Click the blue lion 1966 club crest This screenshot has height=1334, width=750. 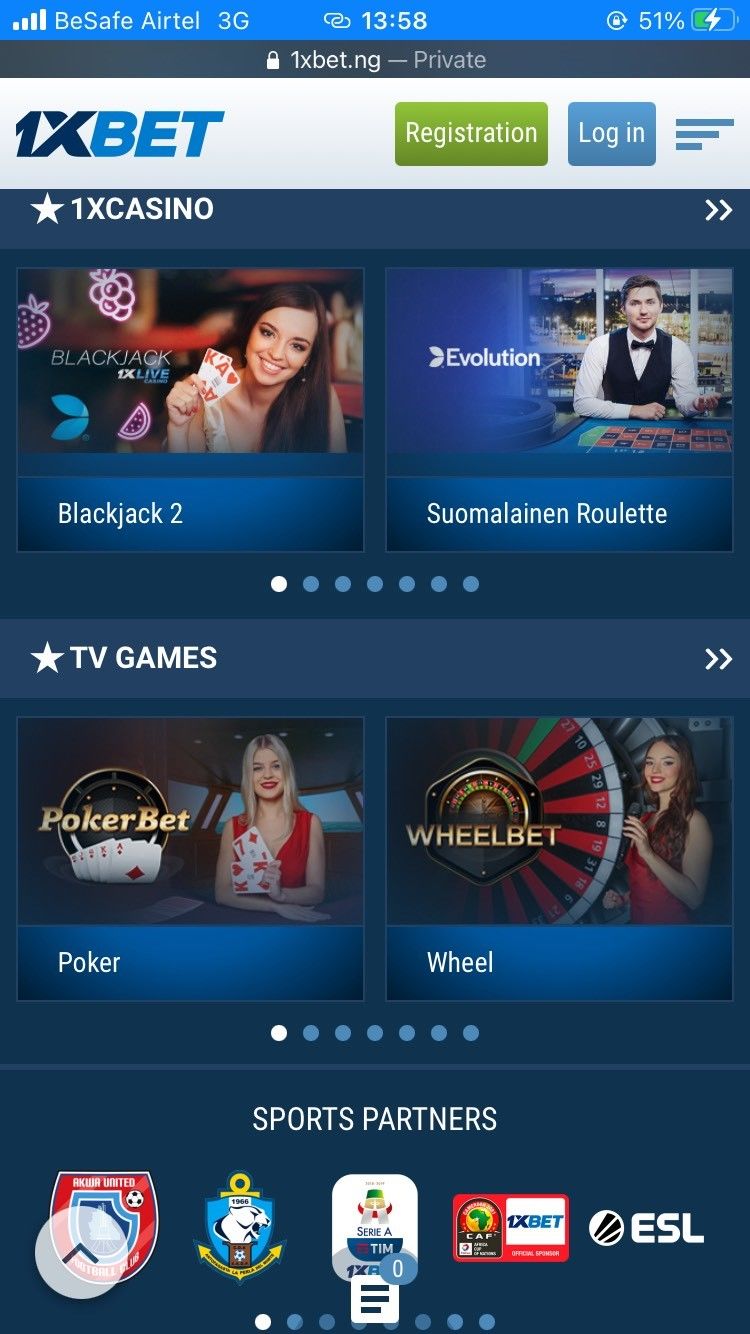237,1222
